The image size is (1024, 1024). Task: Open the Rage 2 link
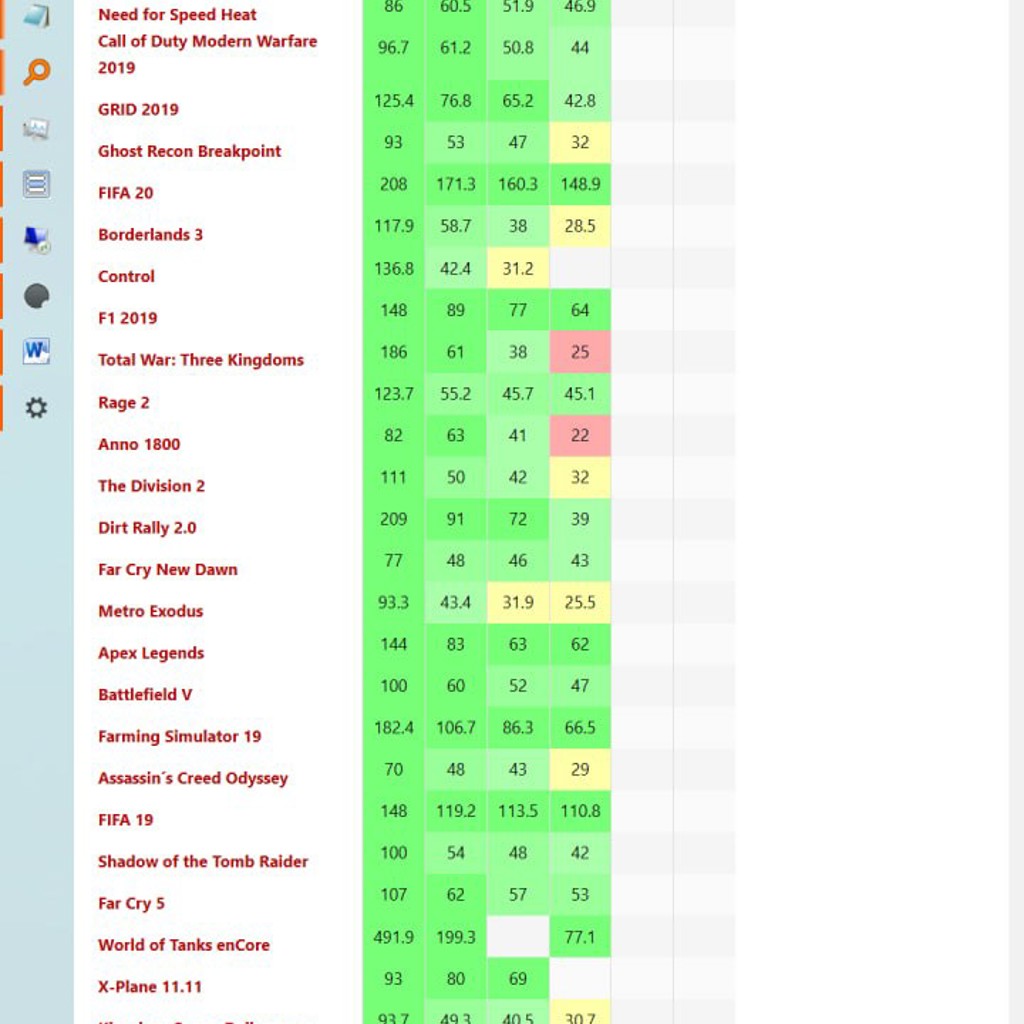pyautogui.click(x=123, y=402)
